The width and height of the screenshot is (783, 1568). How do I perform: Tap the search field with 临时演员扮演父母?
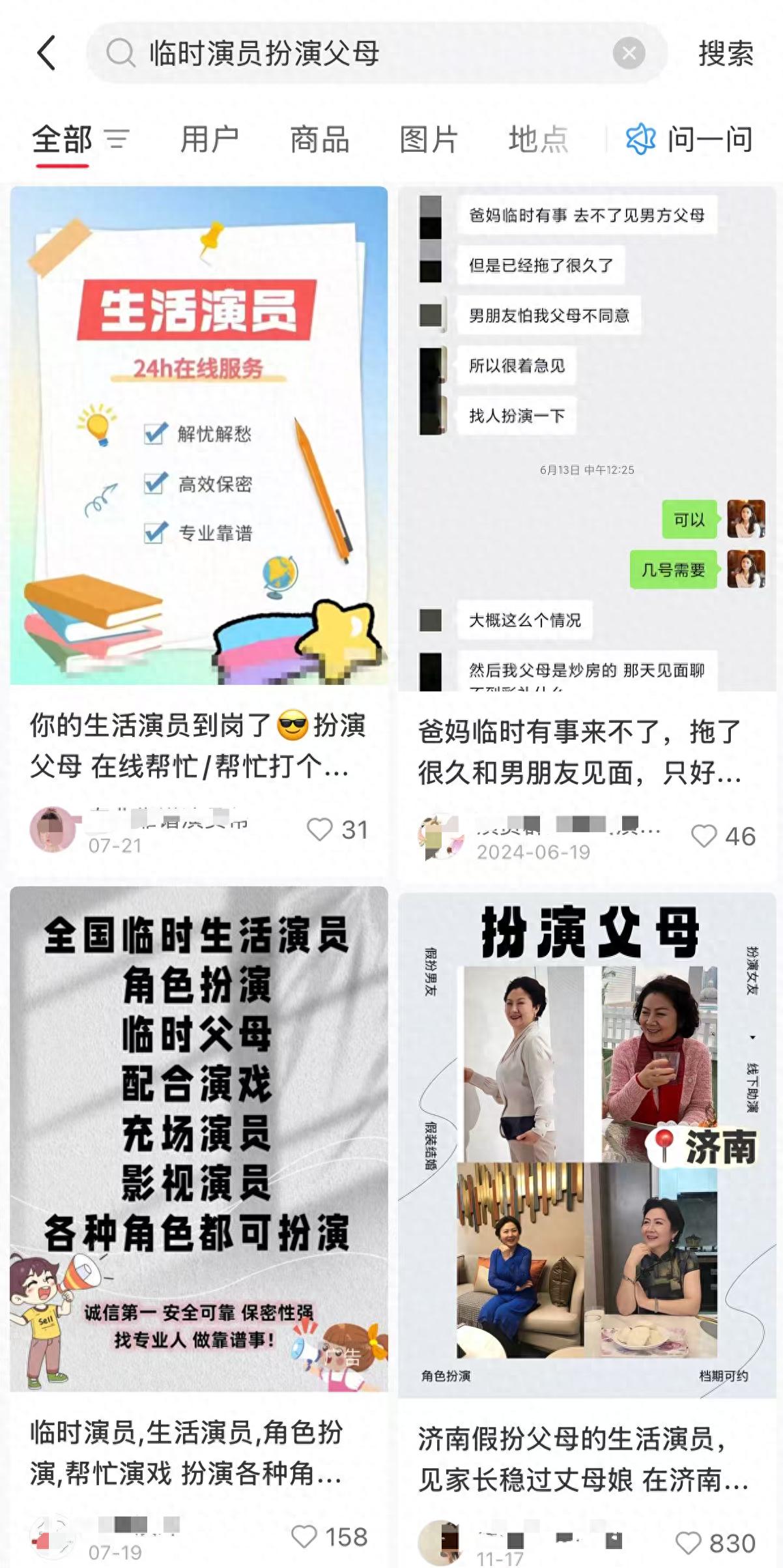pos(377,53)
